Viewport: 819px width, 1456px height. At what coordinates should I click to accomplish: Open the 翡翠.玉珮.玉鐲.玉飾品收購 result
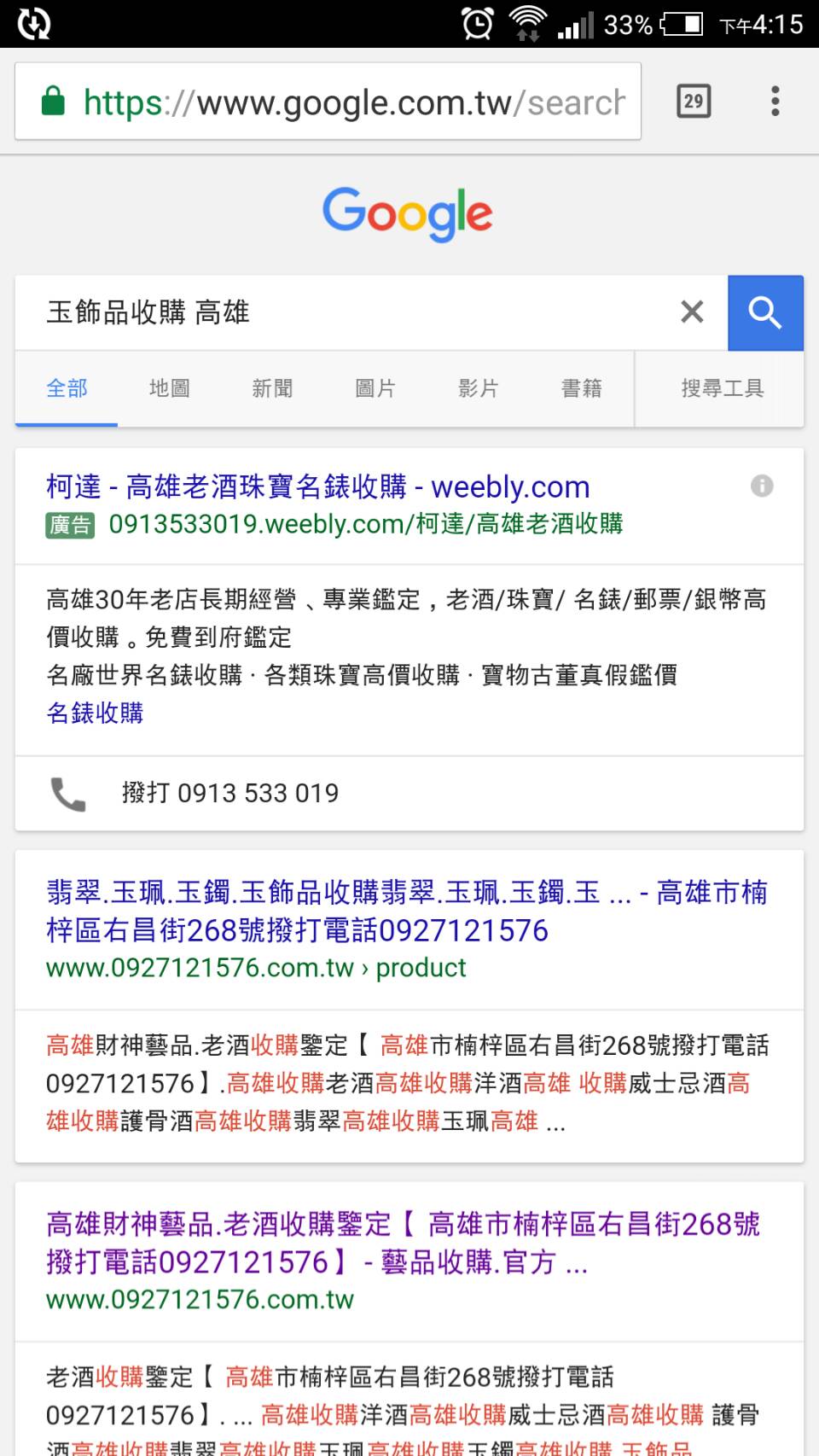(x=407, y=911)
